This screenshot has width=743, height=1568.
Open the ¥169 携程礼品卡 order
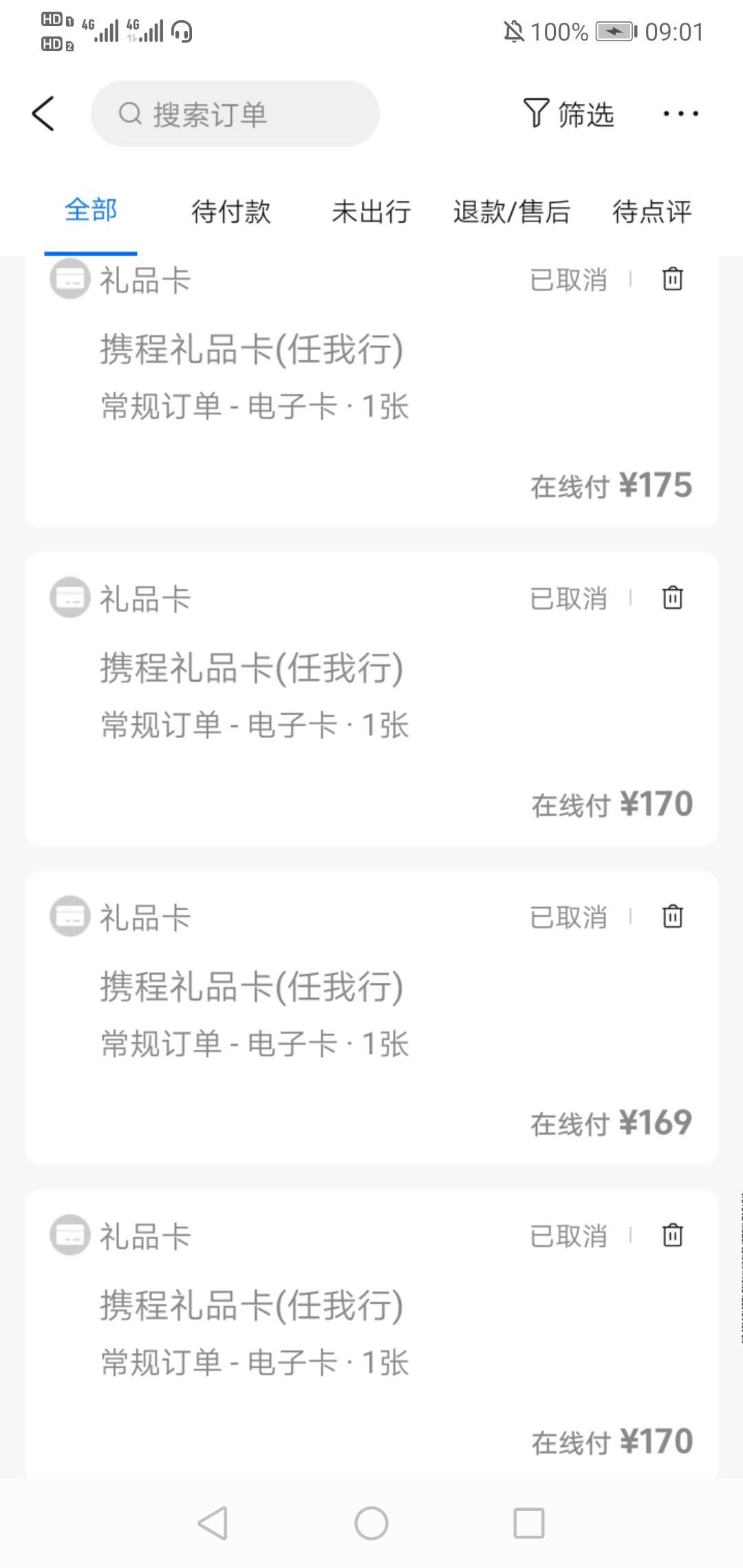coord(371,1017)
